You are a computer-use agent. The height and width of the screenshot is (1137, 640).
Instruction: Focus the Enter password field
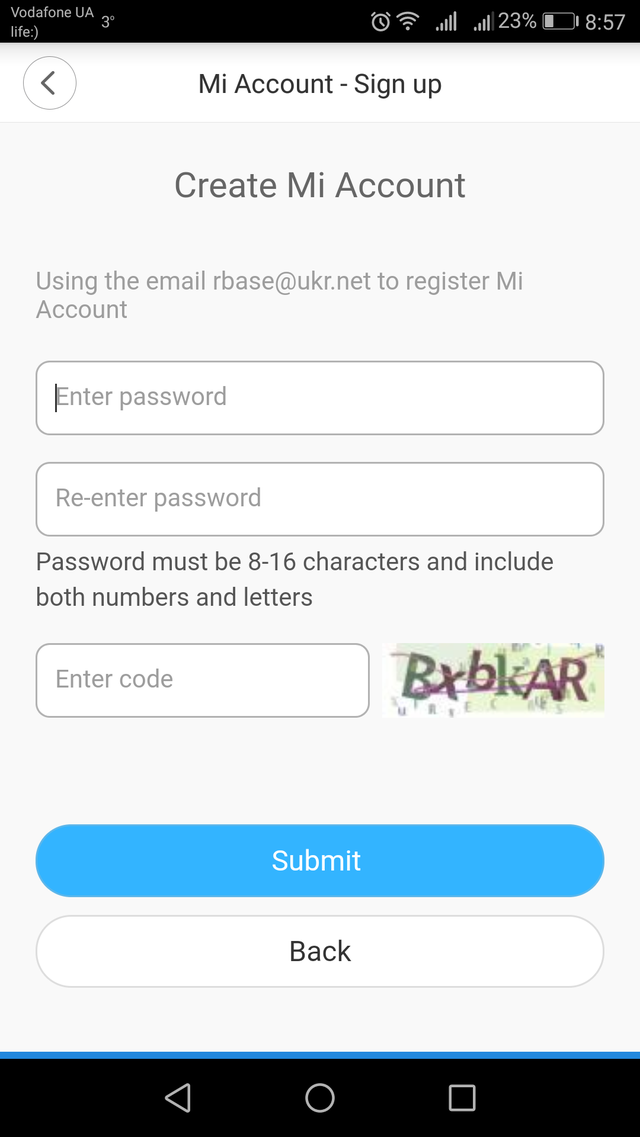point(320,397)
